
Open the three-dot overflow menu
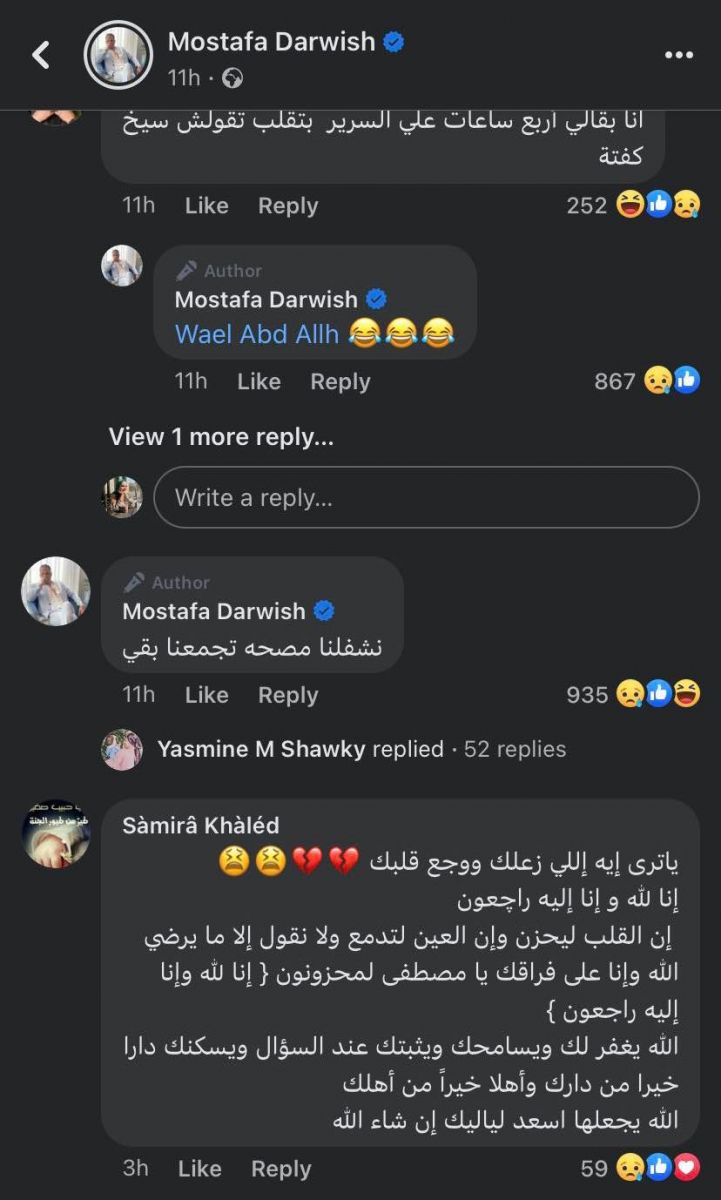[679, 55]
